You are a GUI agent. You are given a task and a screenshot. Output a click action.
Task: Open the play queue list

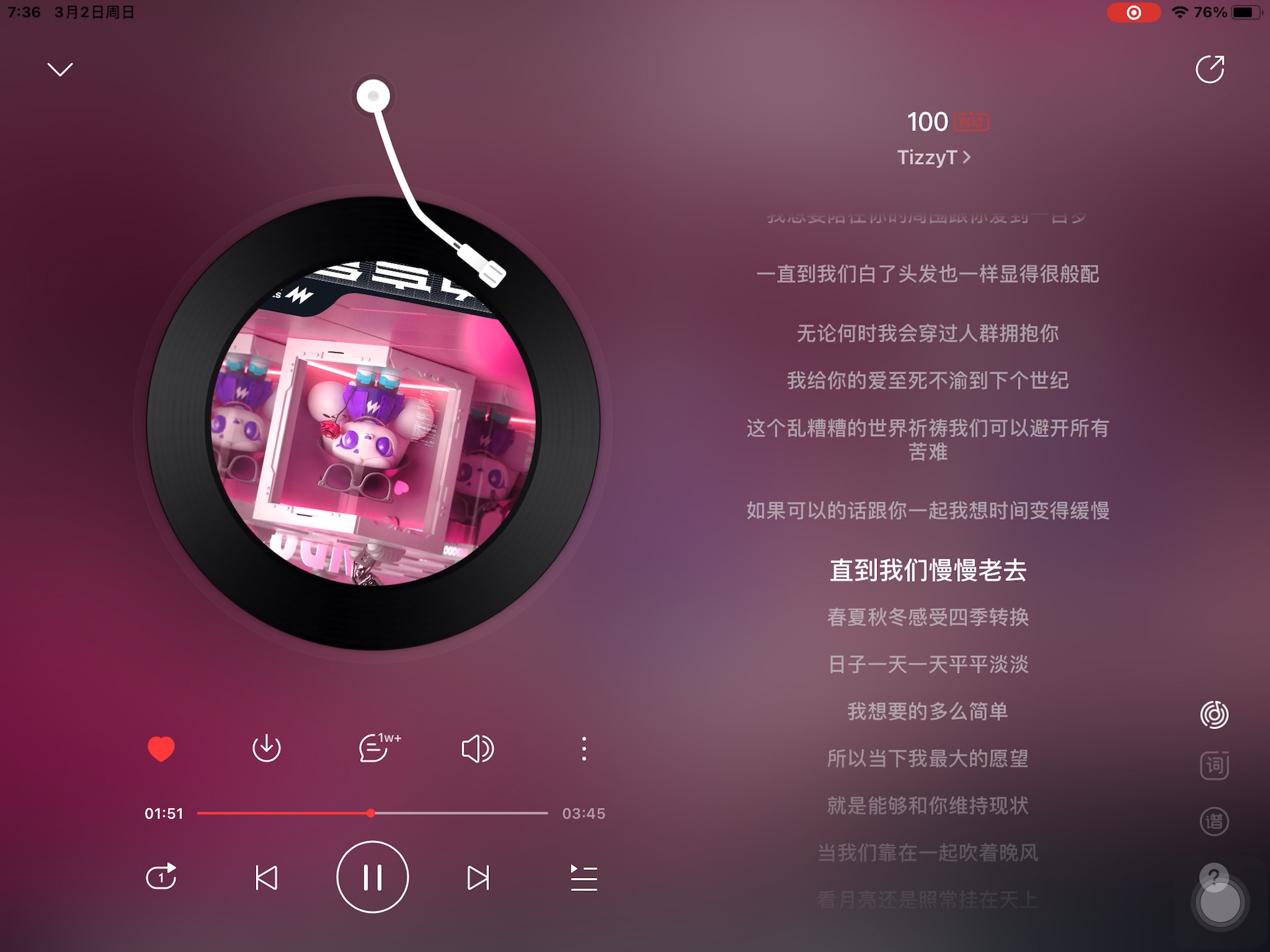tap(583, 878)
